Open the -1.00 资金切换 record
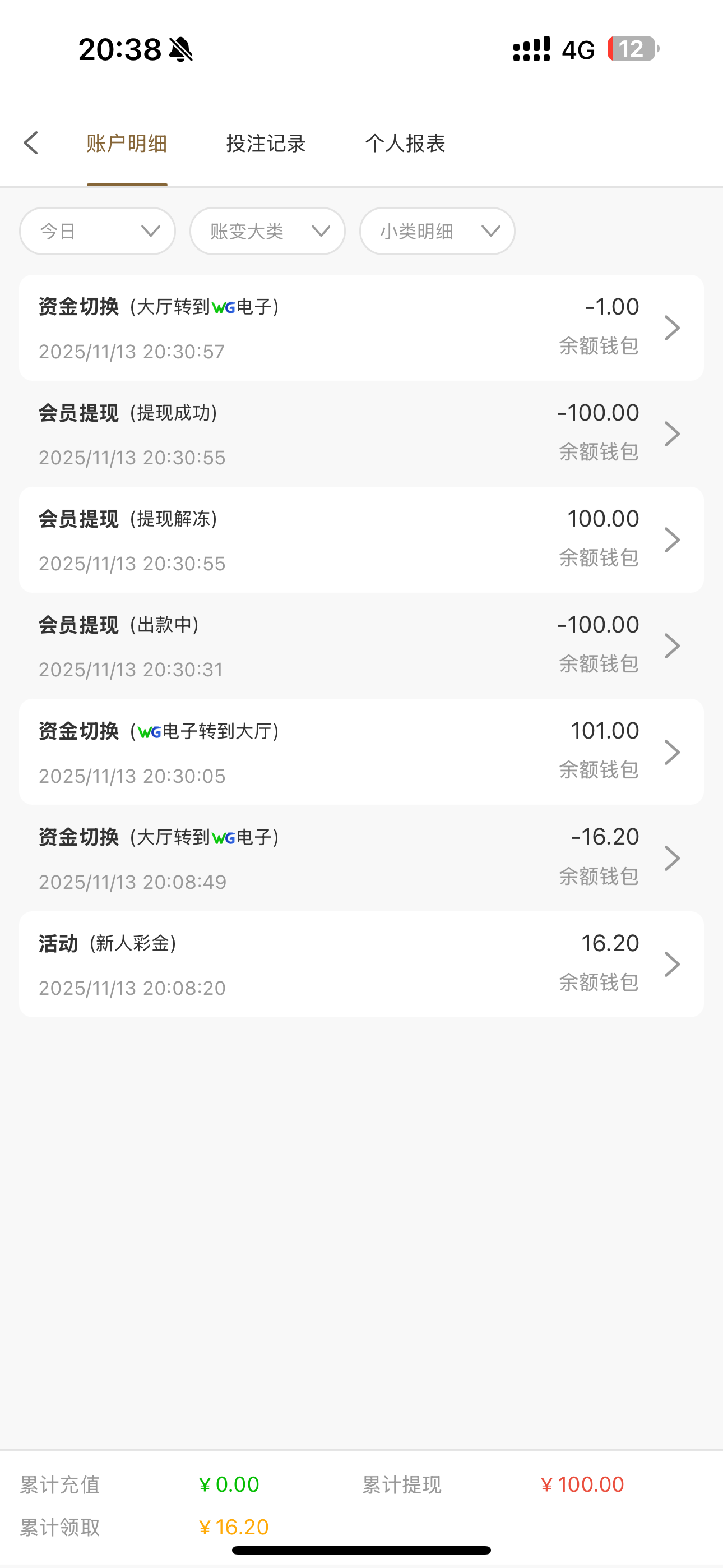This screenshot has height=1568, width=723. [x=361, y=328]
